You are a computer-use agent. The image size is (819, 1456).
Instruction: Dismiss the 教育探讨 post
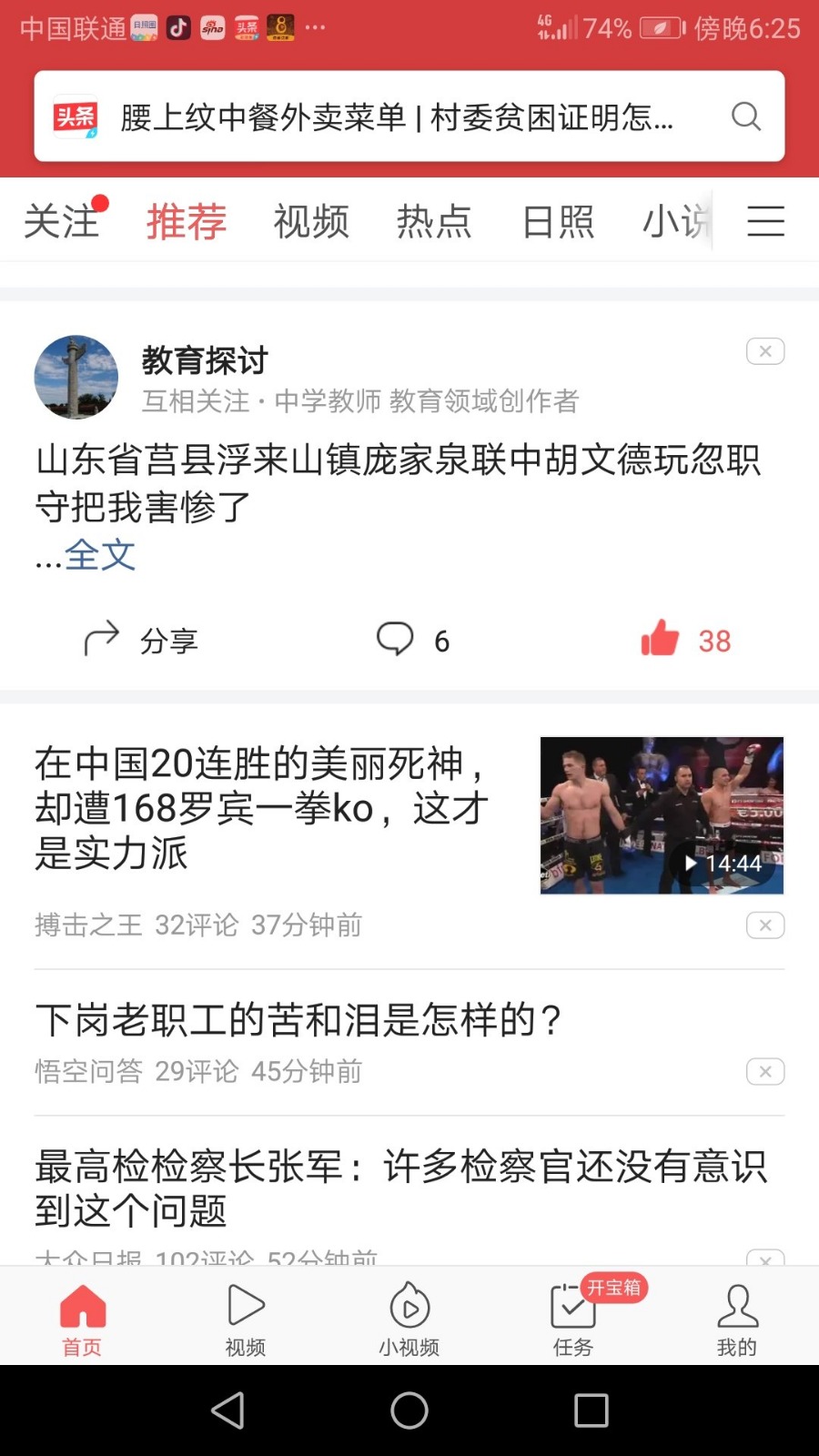[x=765, y=351]
